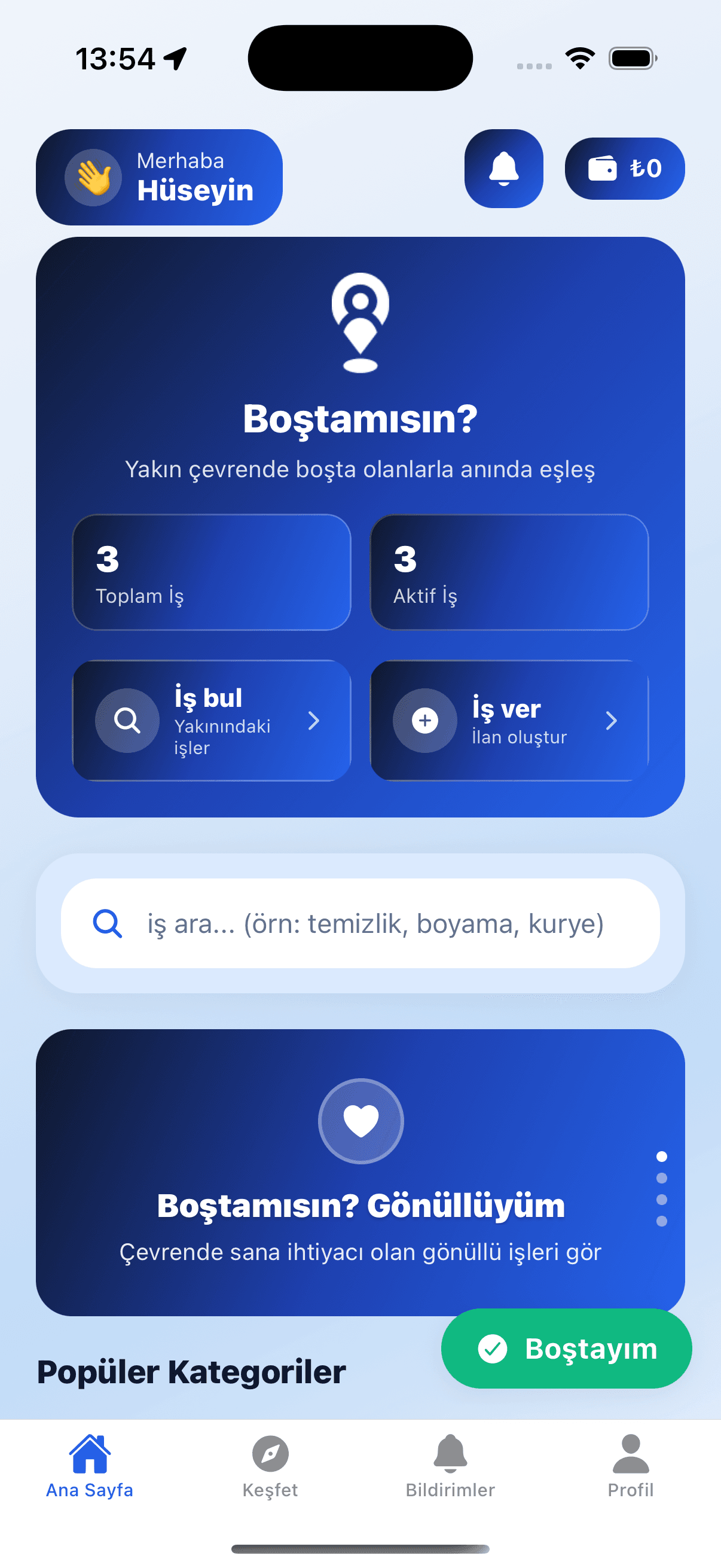Select the first carousel pagination dot
721x1568 pixels.
662,1155
